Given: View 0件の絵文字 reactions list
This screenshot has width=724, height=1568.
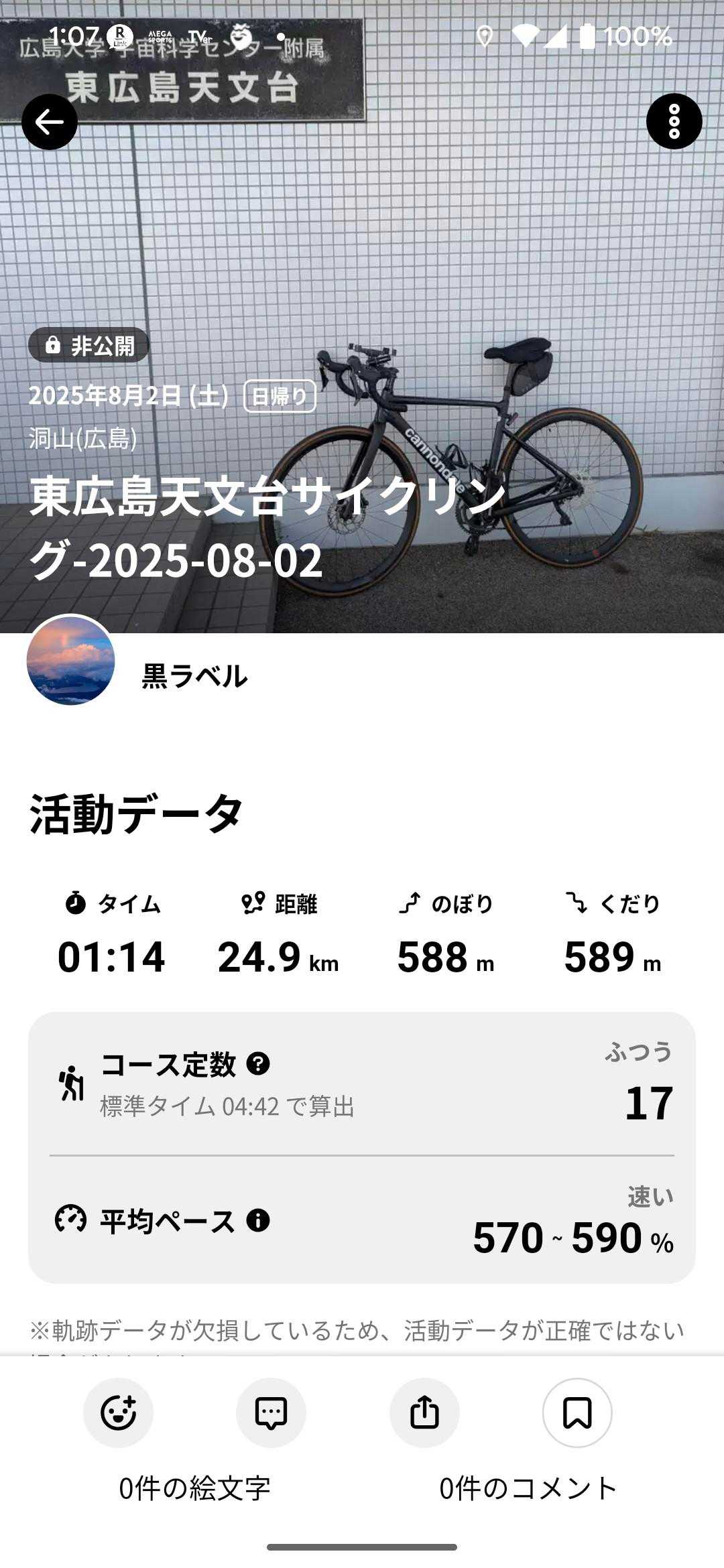Looking at the screenshot, I should click(194, 1488).
